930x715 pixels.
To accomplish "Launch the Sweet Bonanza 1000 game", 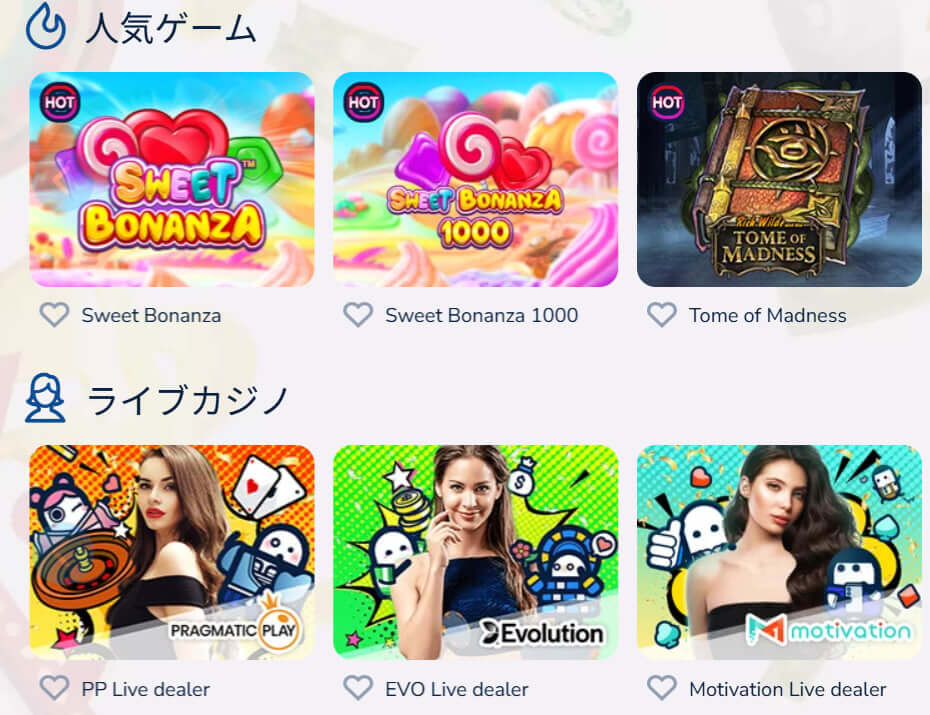I will tap(475, 180).
